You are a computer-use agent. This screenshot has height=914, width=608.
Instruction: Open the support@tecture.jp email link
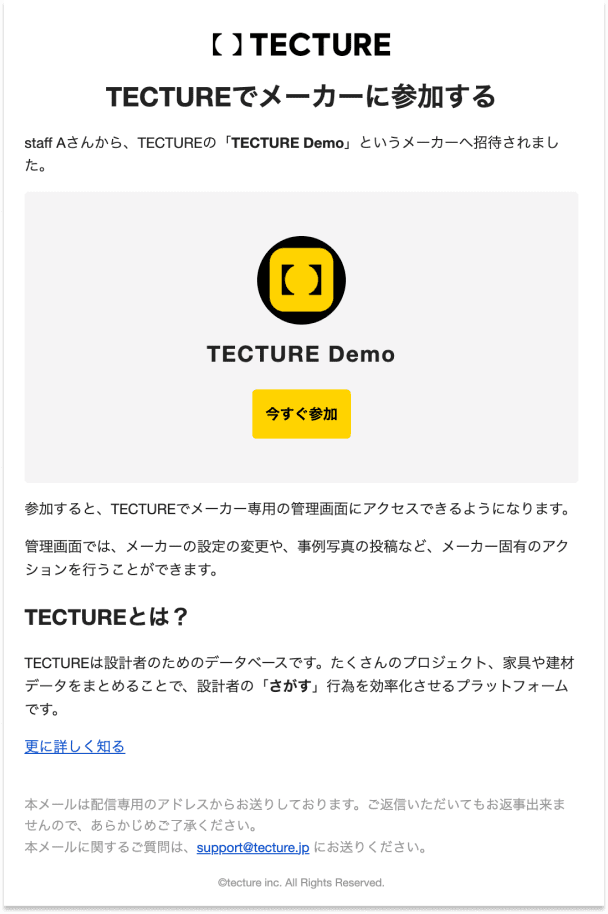[253, 847]
